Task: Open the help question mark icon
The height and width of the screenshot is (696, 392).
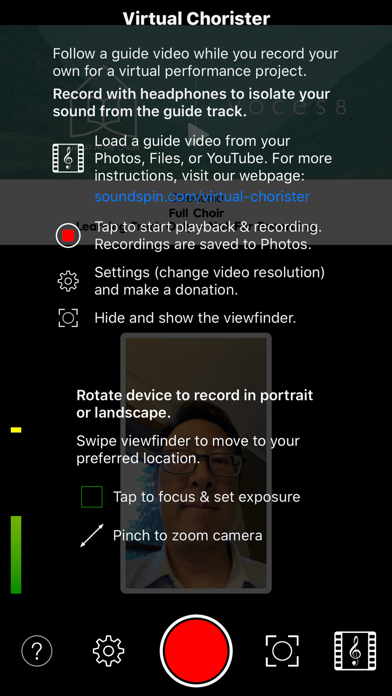Action: [x=37, y=651]
